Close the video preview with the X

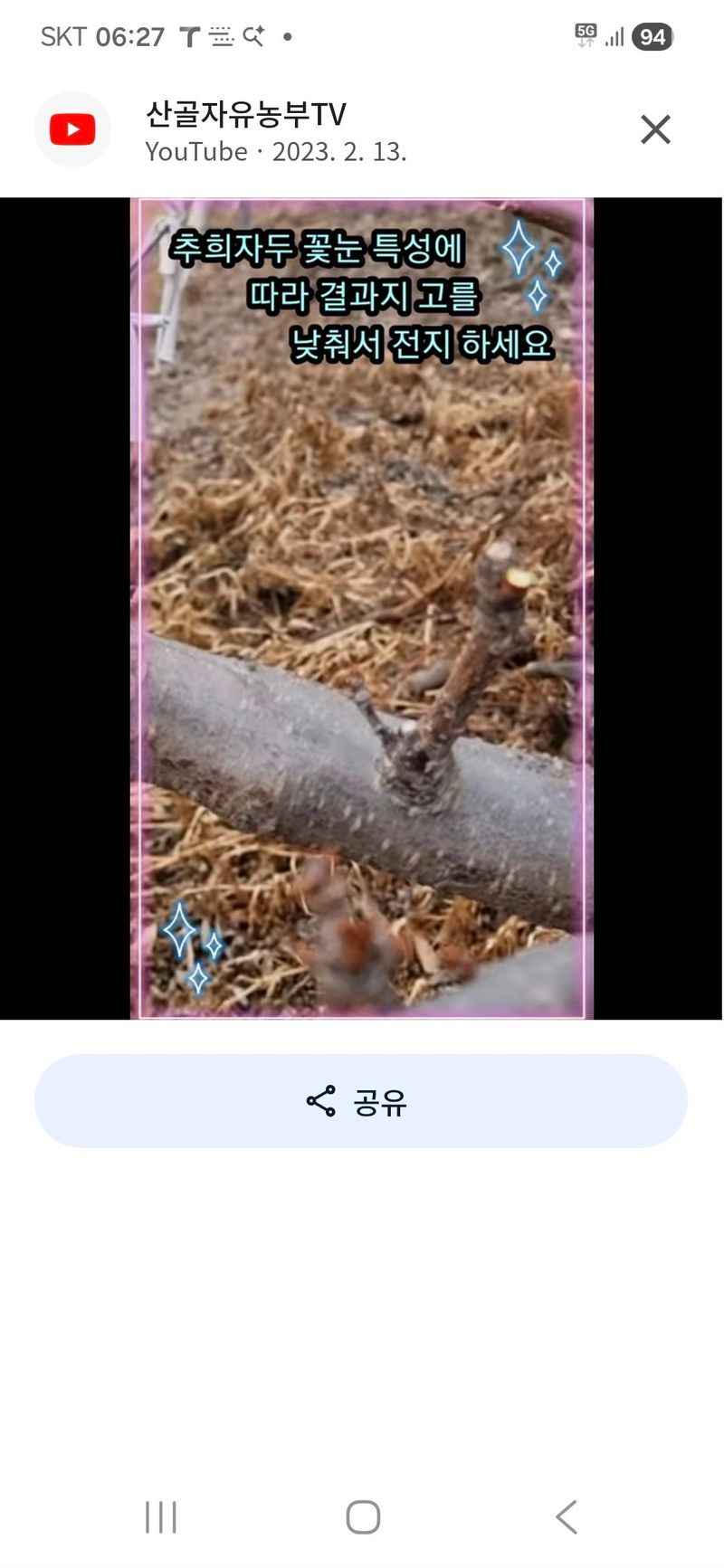(x=655, y=129)
